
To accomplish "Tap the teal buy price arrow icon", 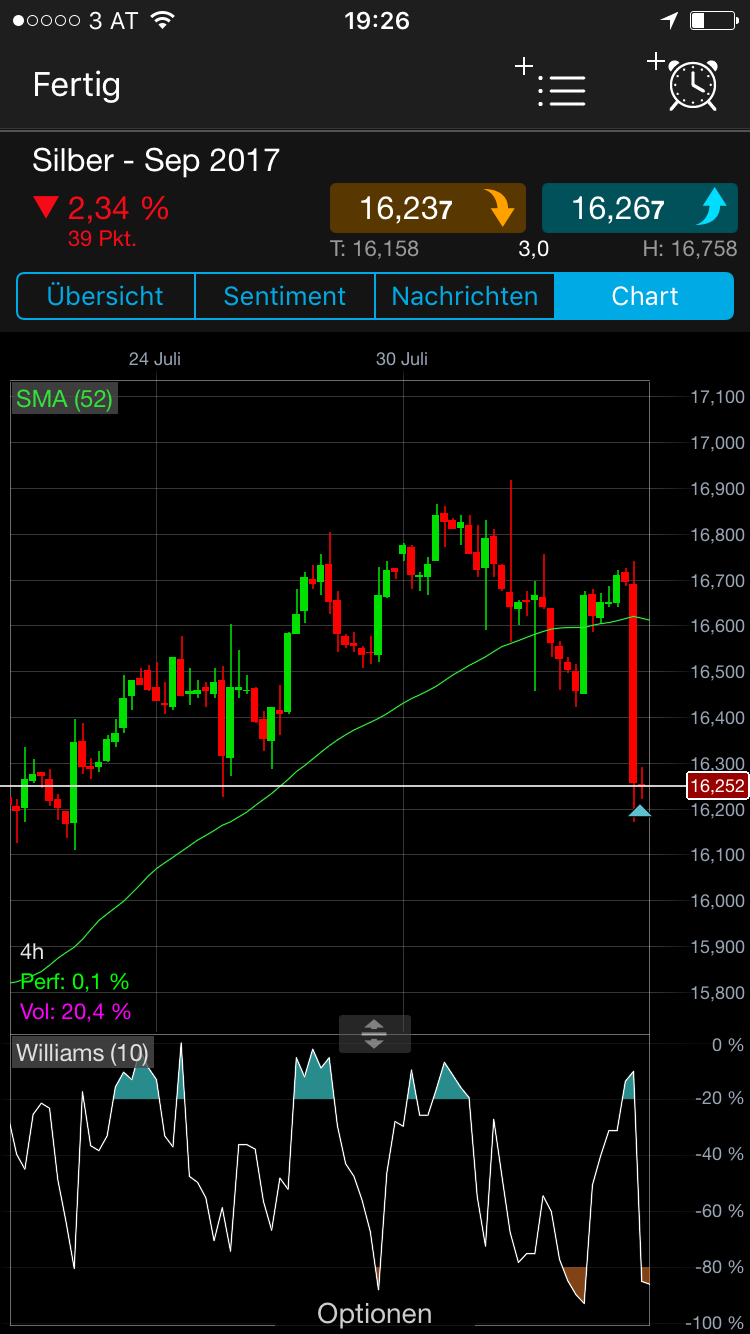I will click(x=712, y=207).
